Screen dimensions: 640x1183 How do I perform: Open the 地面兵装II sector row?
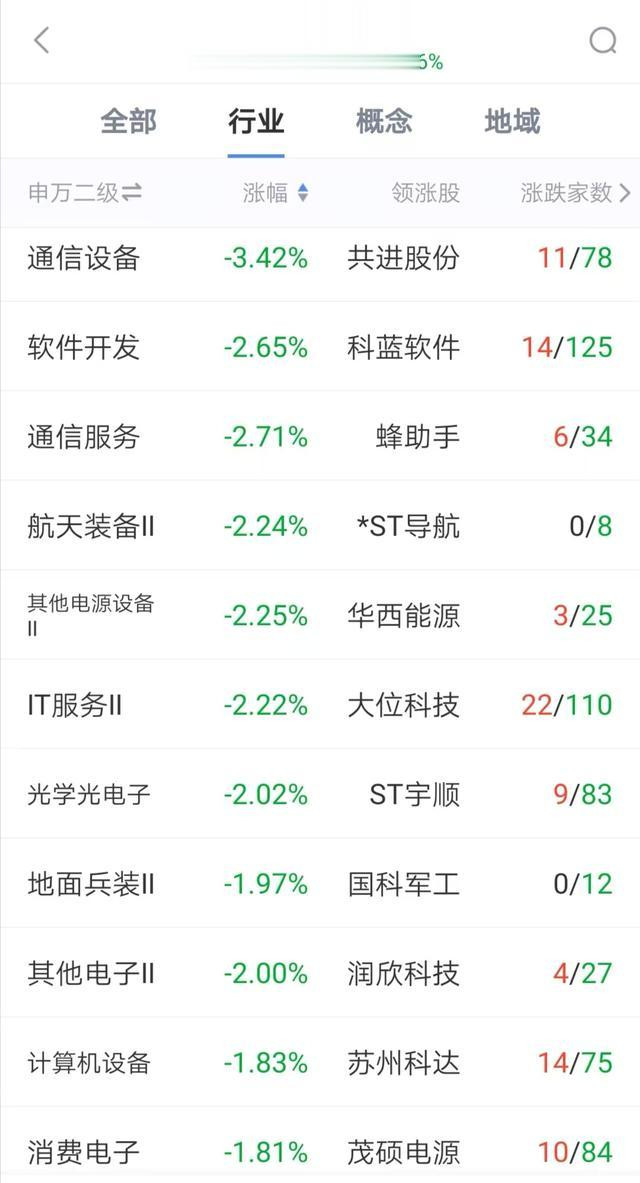click(x=320, y=883)
